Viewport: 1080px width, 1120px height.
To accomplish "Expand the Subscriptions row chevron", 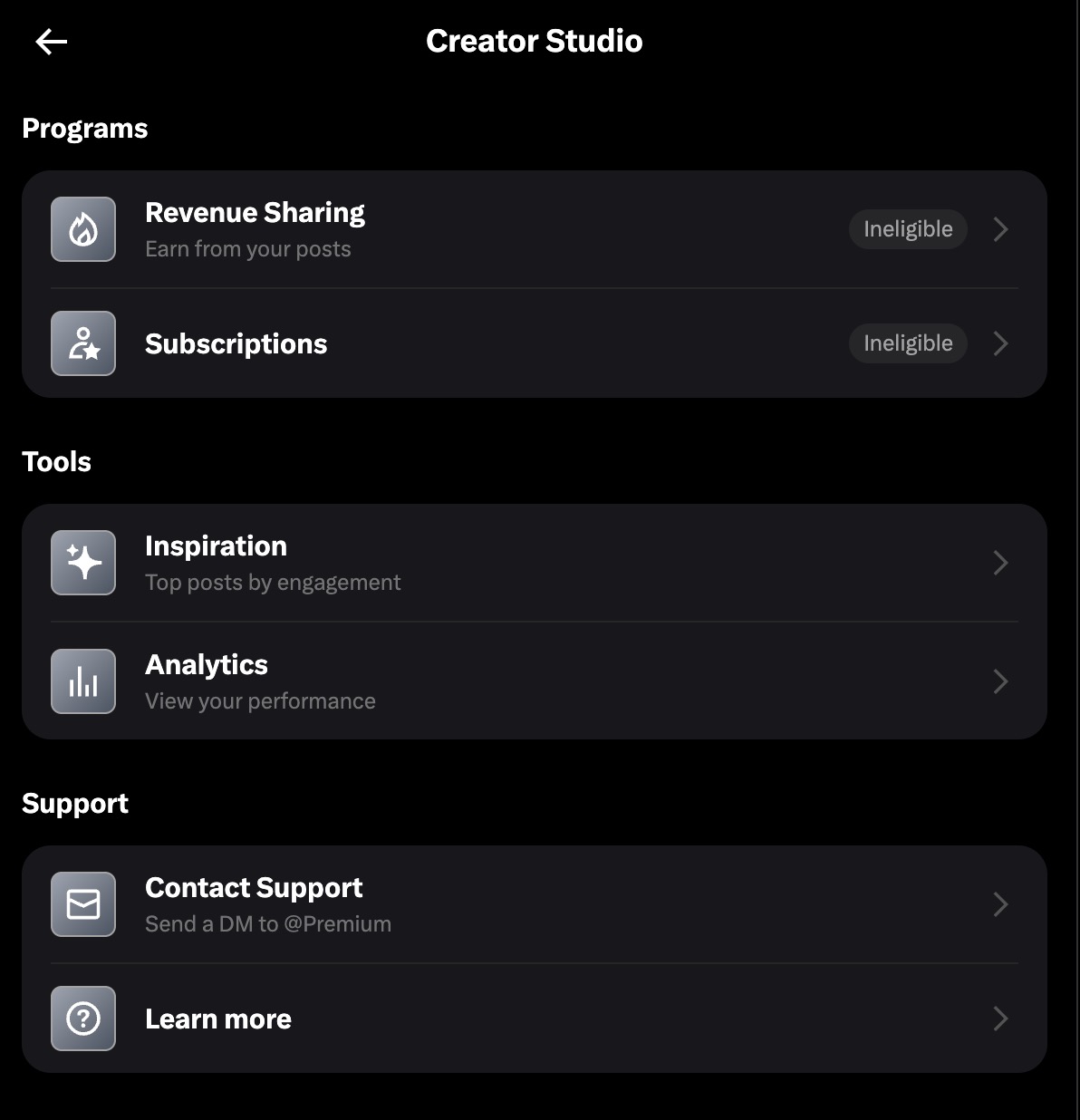I will click(x=1000, y=343).
